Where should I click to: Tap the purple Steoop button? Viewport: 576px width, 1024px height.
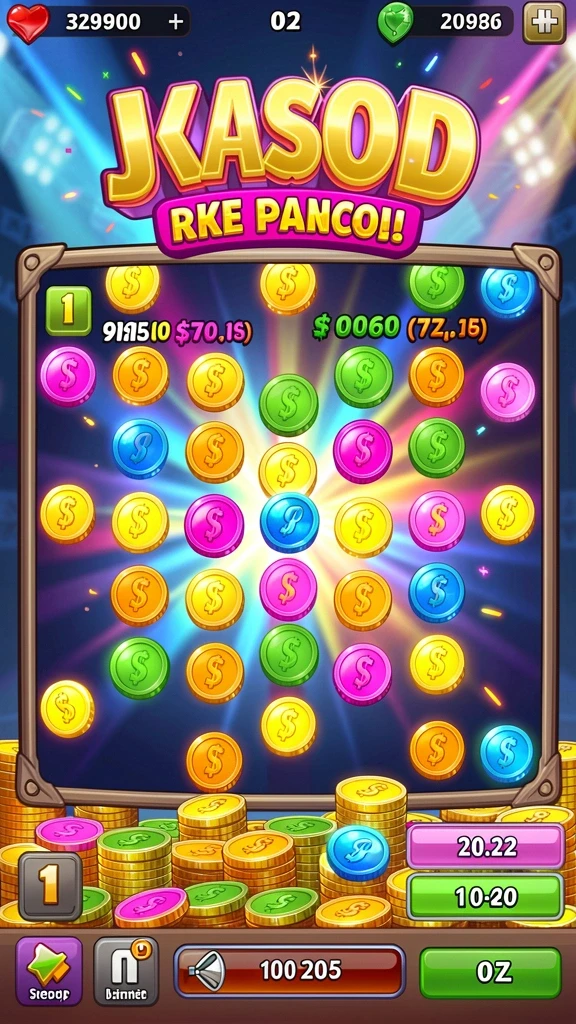[x=49, y=971]
